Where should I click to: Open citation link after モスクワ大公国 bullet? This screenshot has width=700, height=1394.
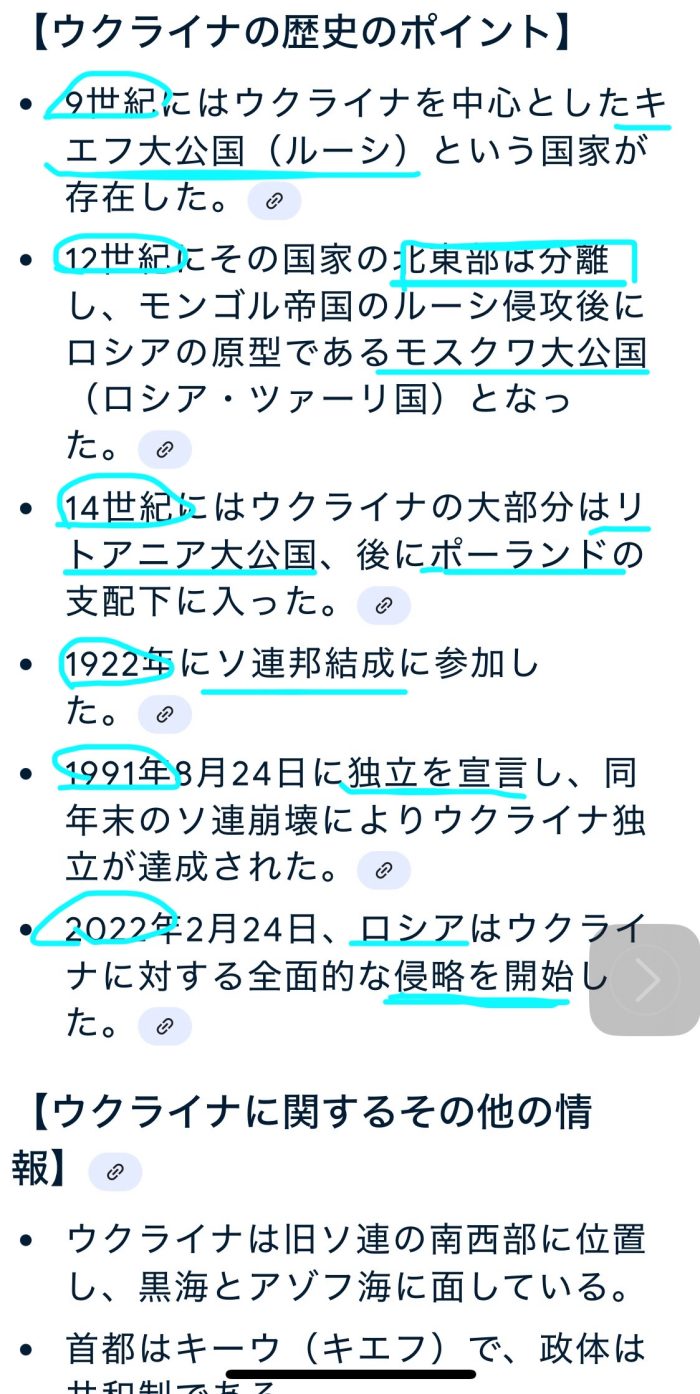[164, 450]
